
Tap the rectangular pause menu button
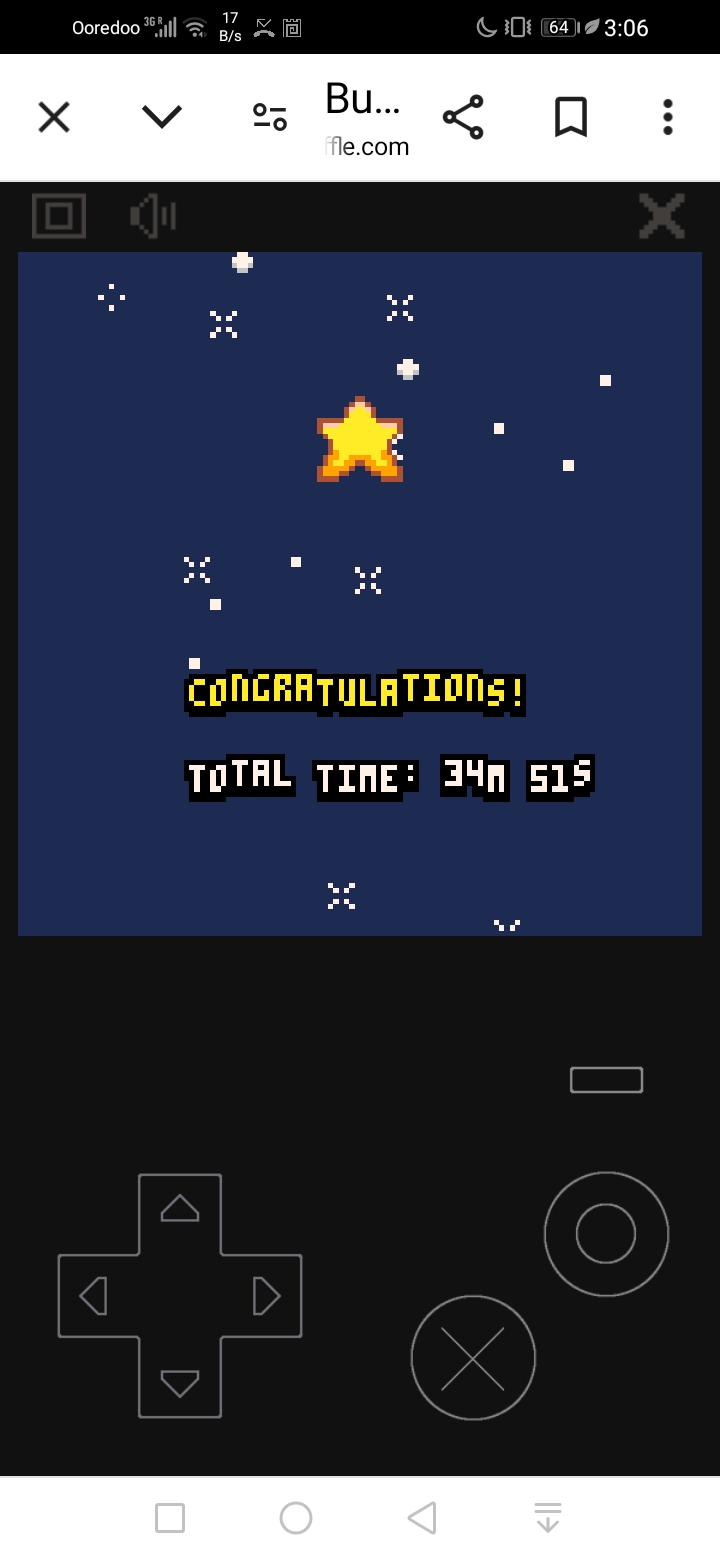[606, 1080]
